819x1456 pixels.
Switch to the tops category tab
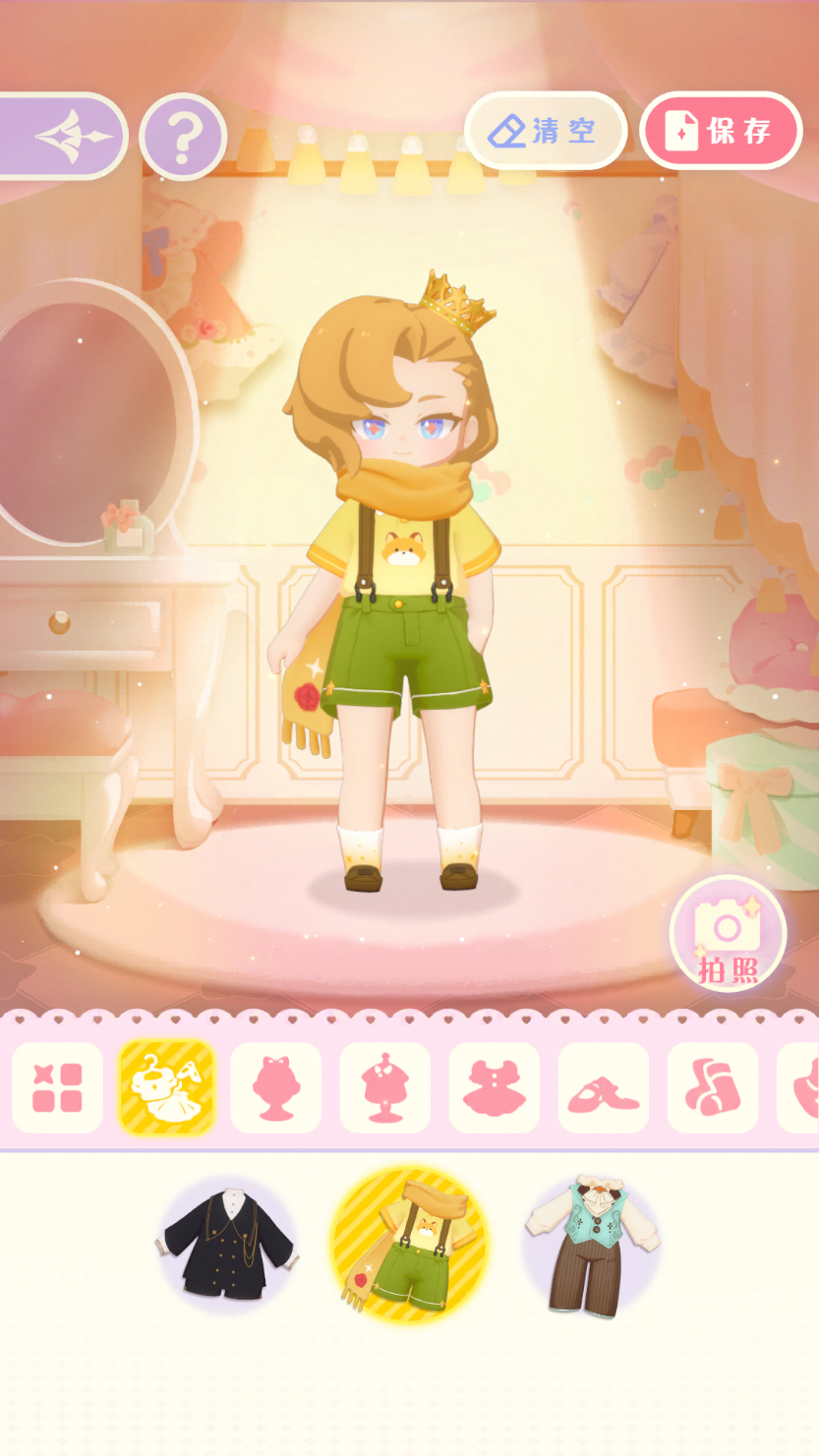(385, 1087)
